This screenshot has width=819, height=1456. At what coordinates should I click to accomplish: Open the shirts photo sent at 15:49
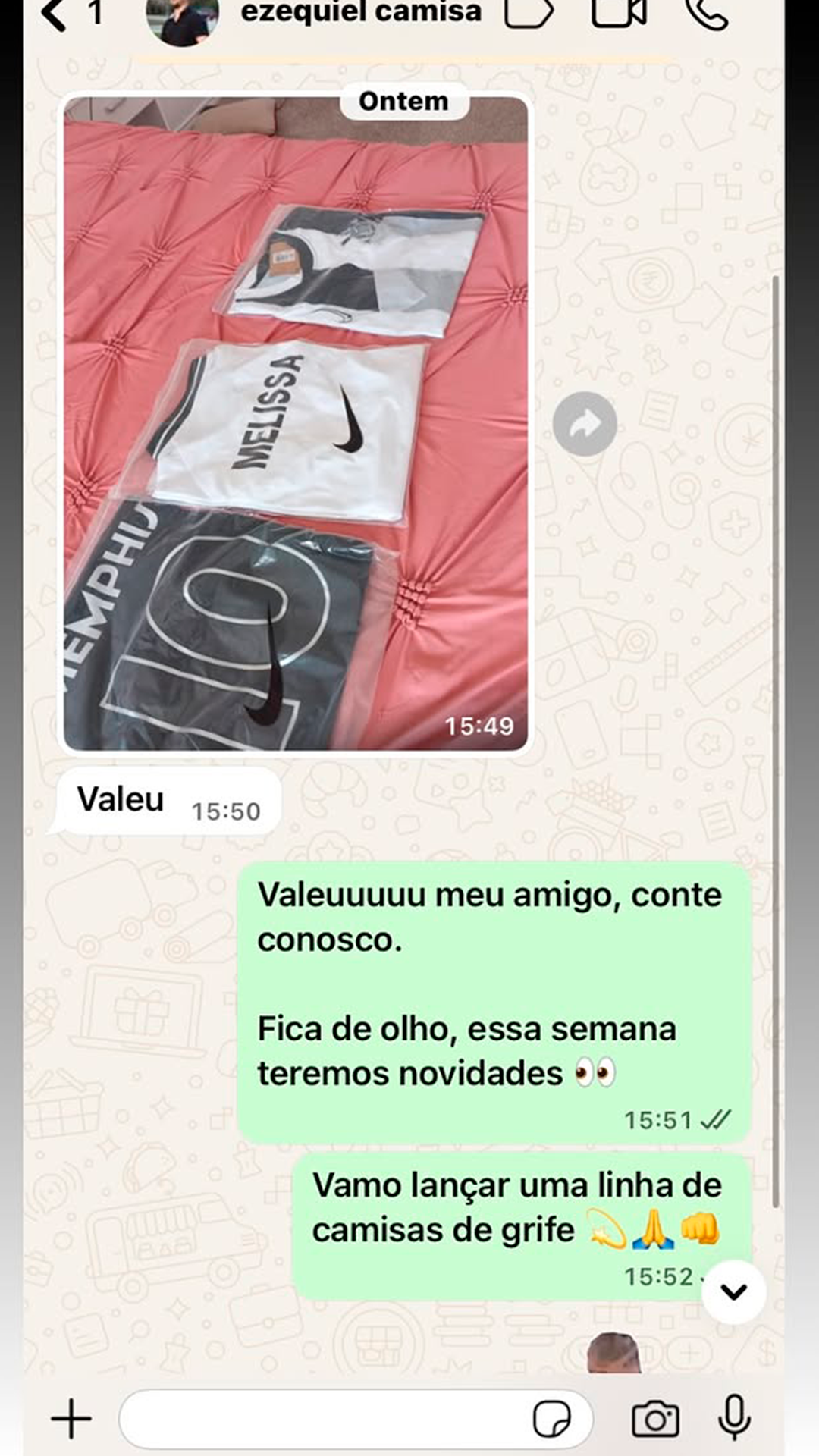296,425
